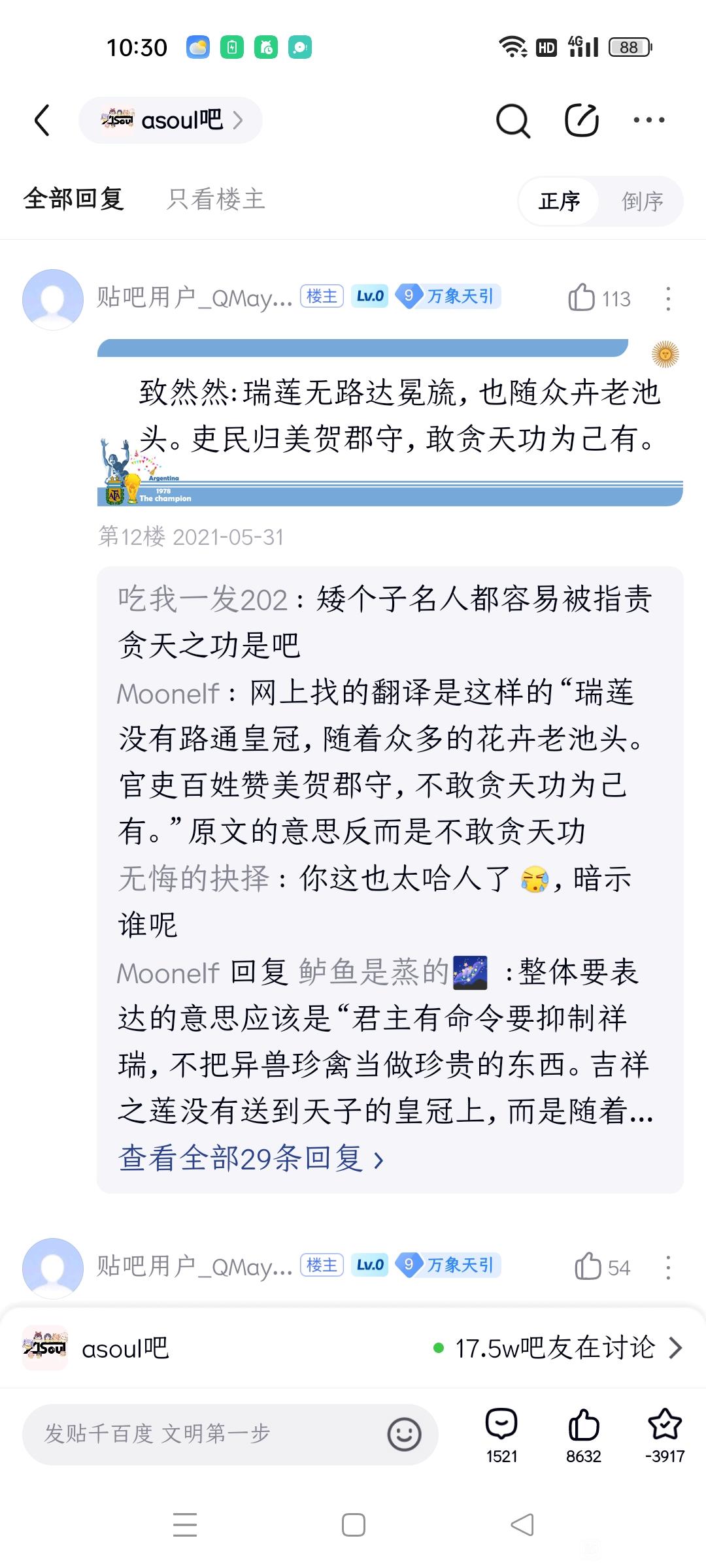
Task: Favorite the thread with star icon
Action: [664, 1435]
